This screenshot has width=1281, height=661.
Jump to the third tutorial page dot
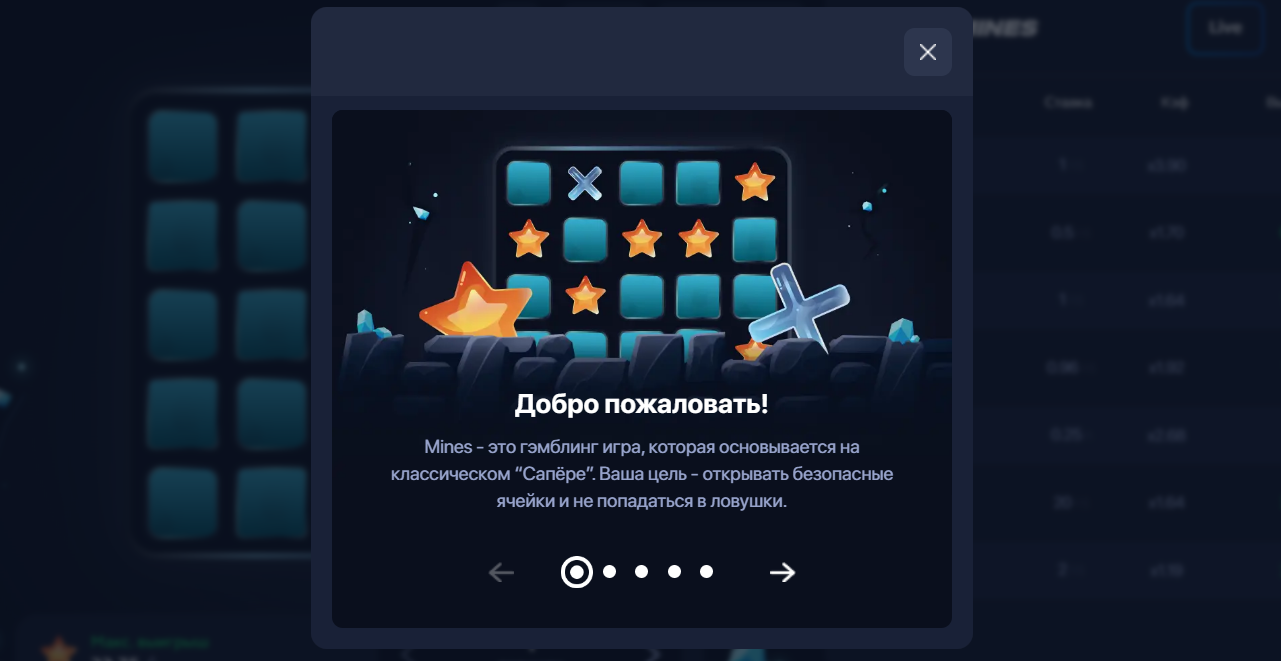[642, 572]
